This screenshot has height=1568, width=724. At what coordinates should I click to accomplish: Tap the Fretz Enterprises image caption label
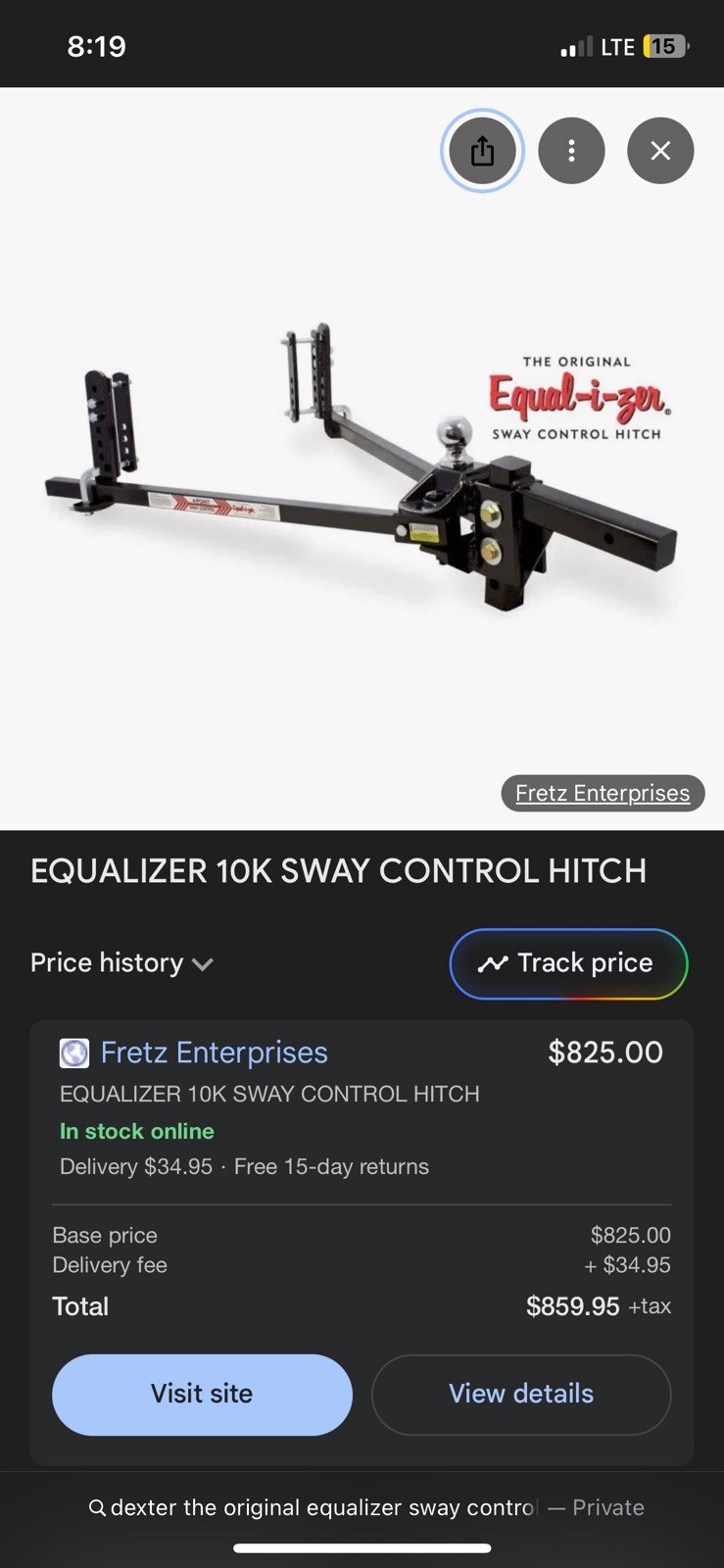click(602, 793)
